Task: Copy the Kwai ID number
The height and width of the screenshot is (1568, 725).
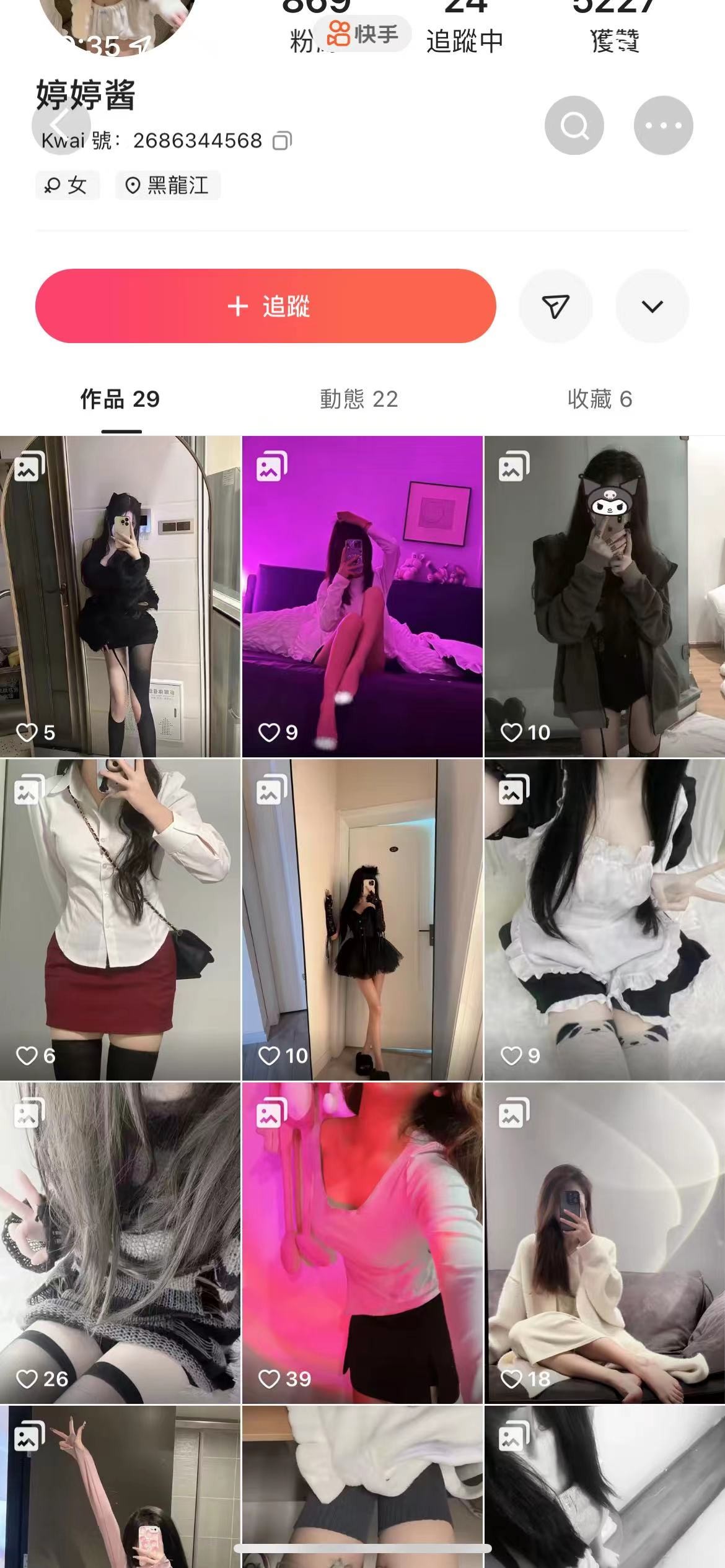Action: point(282,141)
